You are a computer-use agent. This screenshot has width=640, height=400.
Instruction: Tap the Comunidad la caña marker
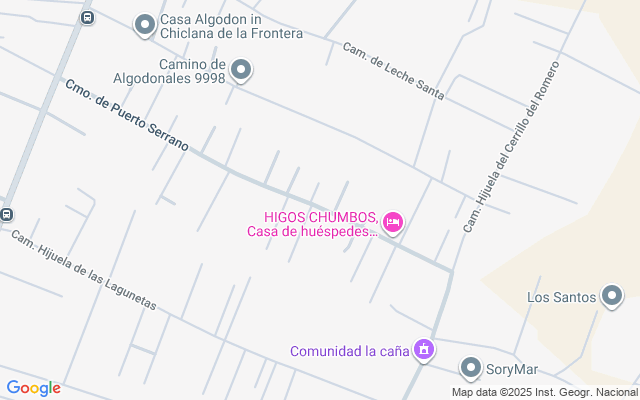click(424, 350)
